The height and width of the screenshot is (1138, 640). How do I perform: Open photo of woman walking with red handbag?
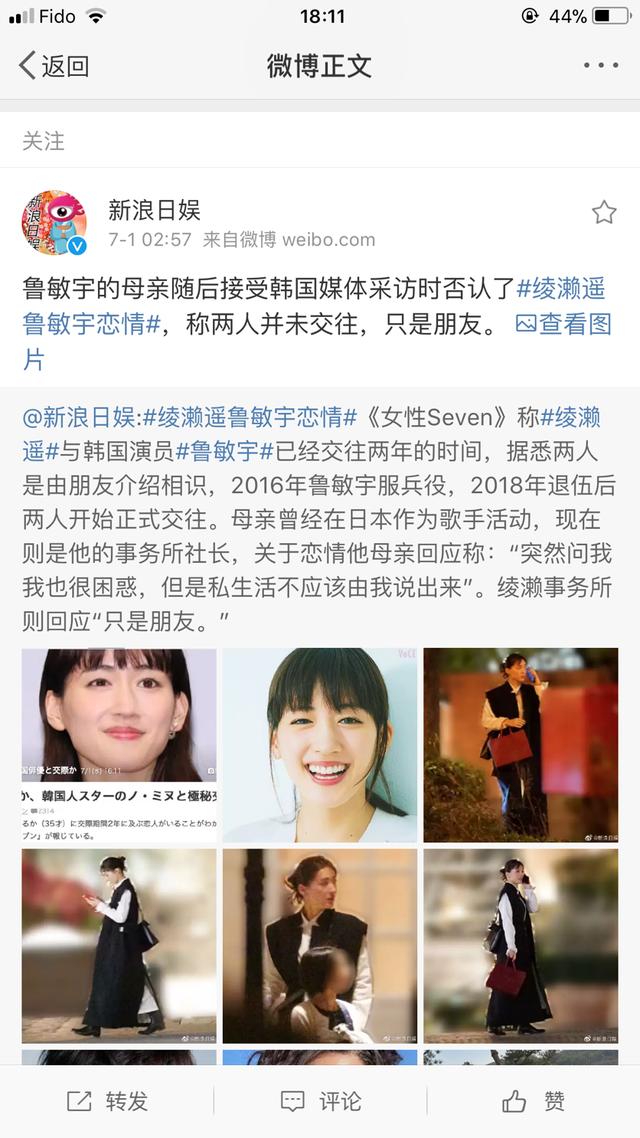click(x=520, y=946)
